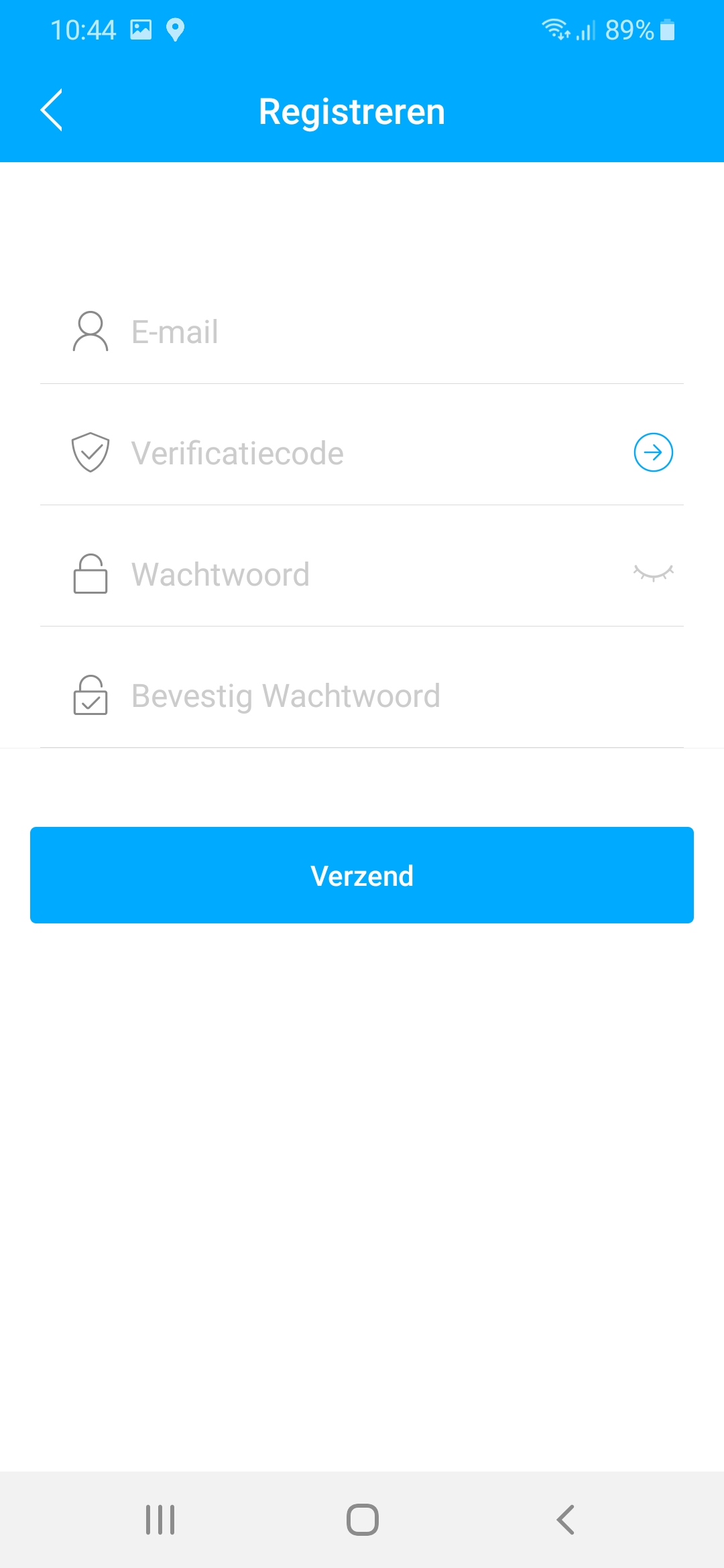Viewport: 724px width, 1568px height.
Task: Open recent apps from the navigation bar
Action: click(160, 1520)
